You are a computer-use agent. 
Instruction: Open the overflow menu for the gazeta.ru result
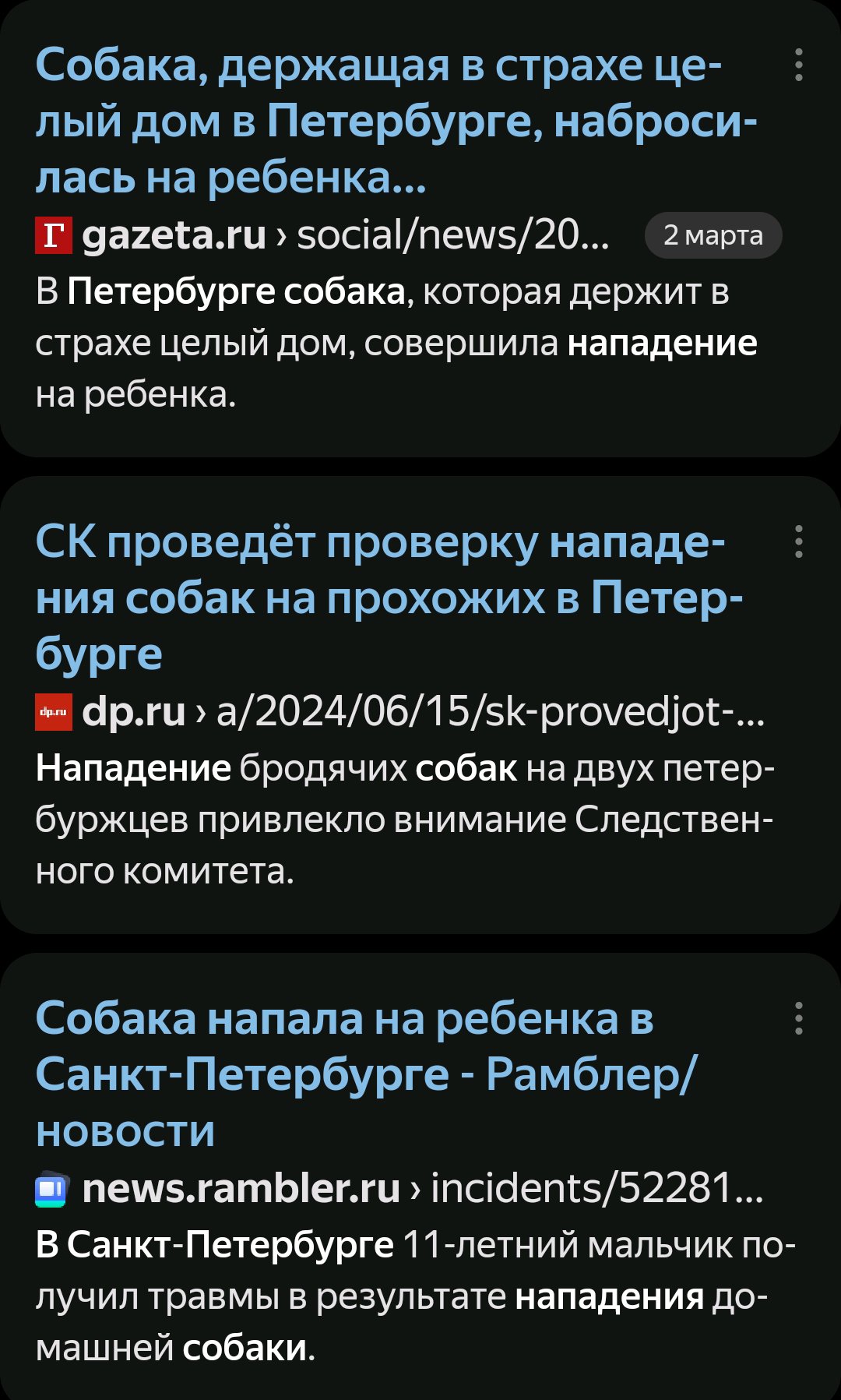(798, 65)
